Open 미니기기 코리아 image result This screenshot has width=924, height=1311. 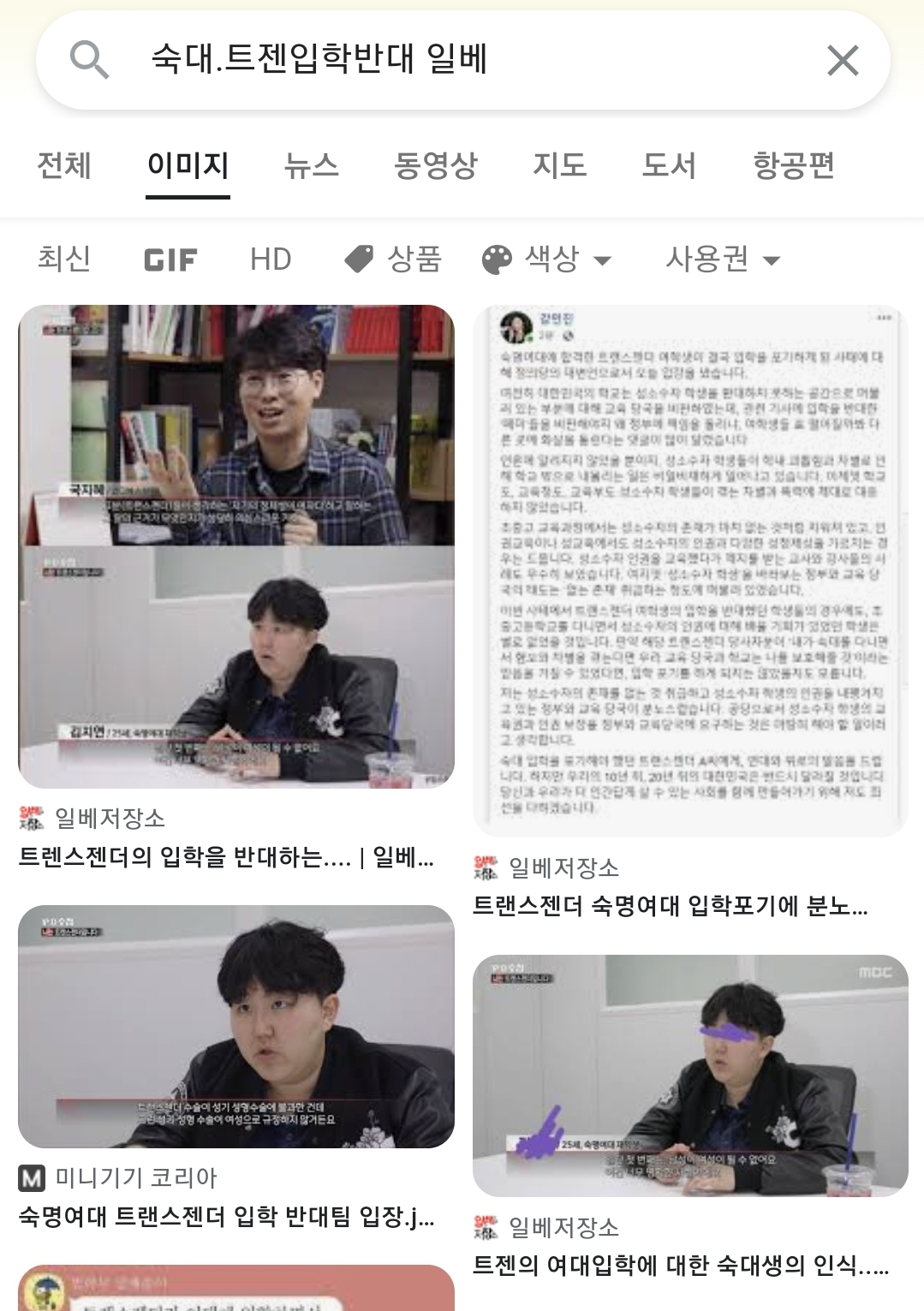pyautogui.click(x=236, y=1026)
